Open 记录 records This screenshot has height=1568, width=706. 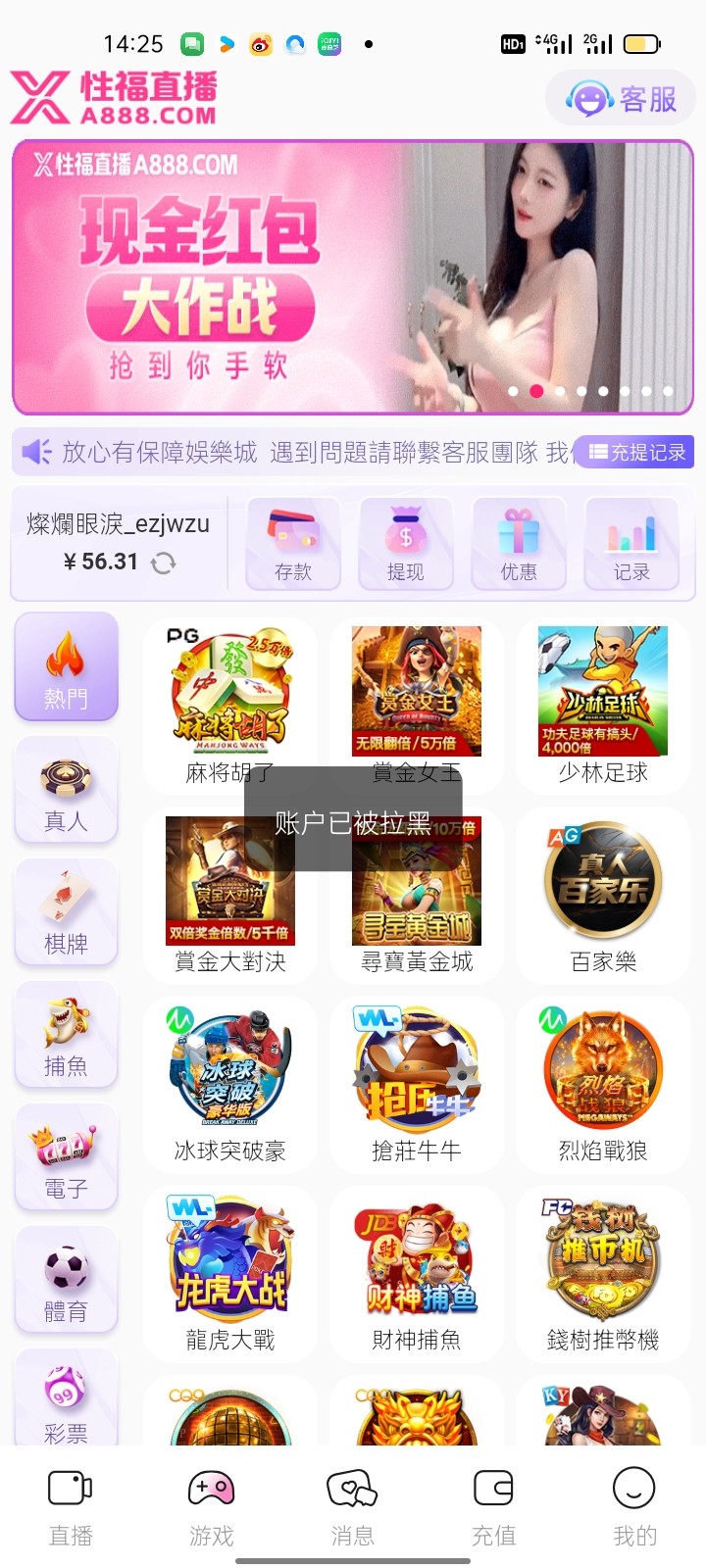[631, 544]
